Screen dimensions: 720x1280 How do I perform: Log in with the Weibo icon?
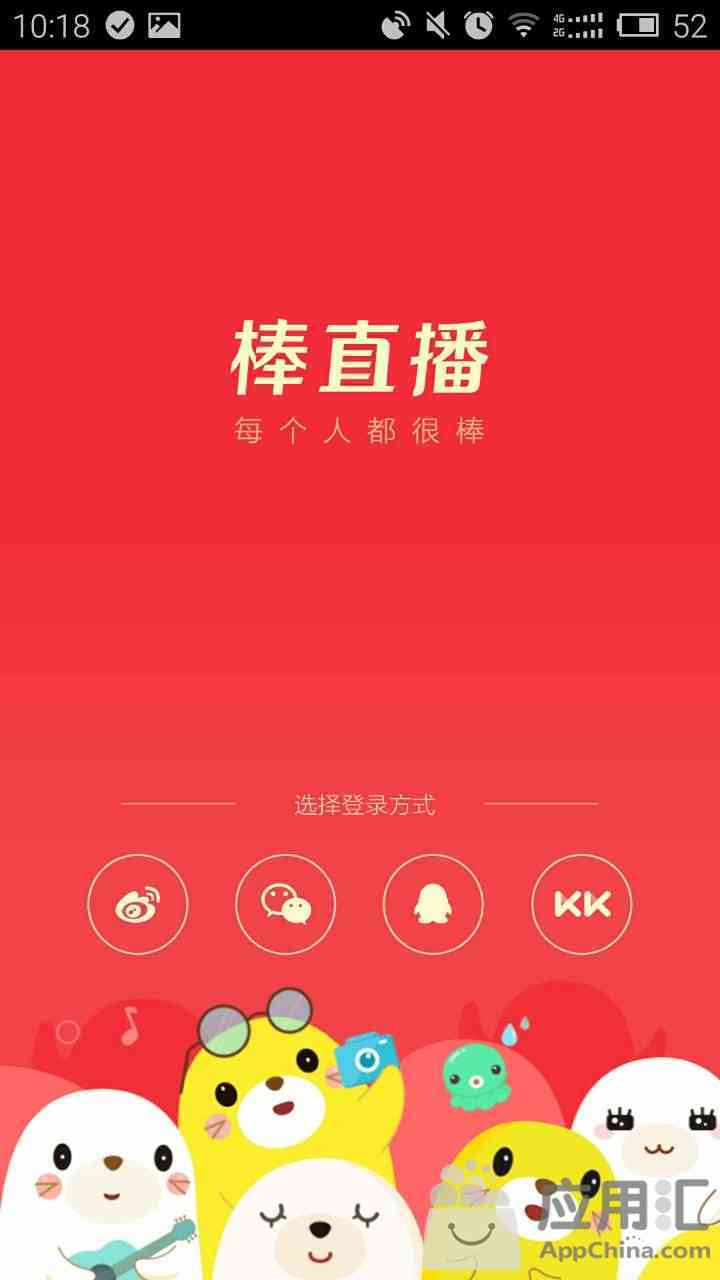tap(138, 904)
